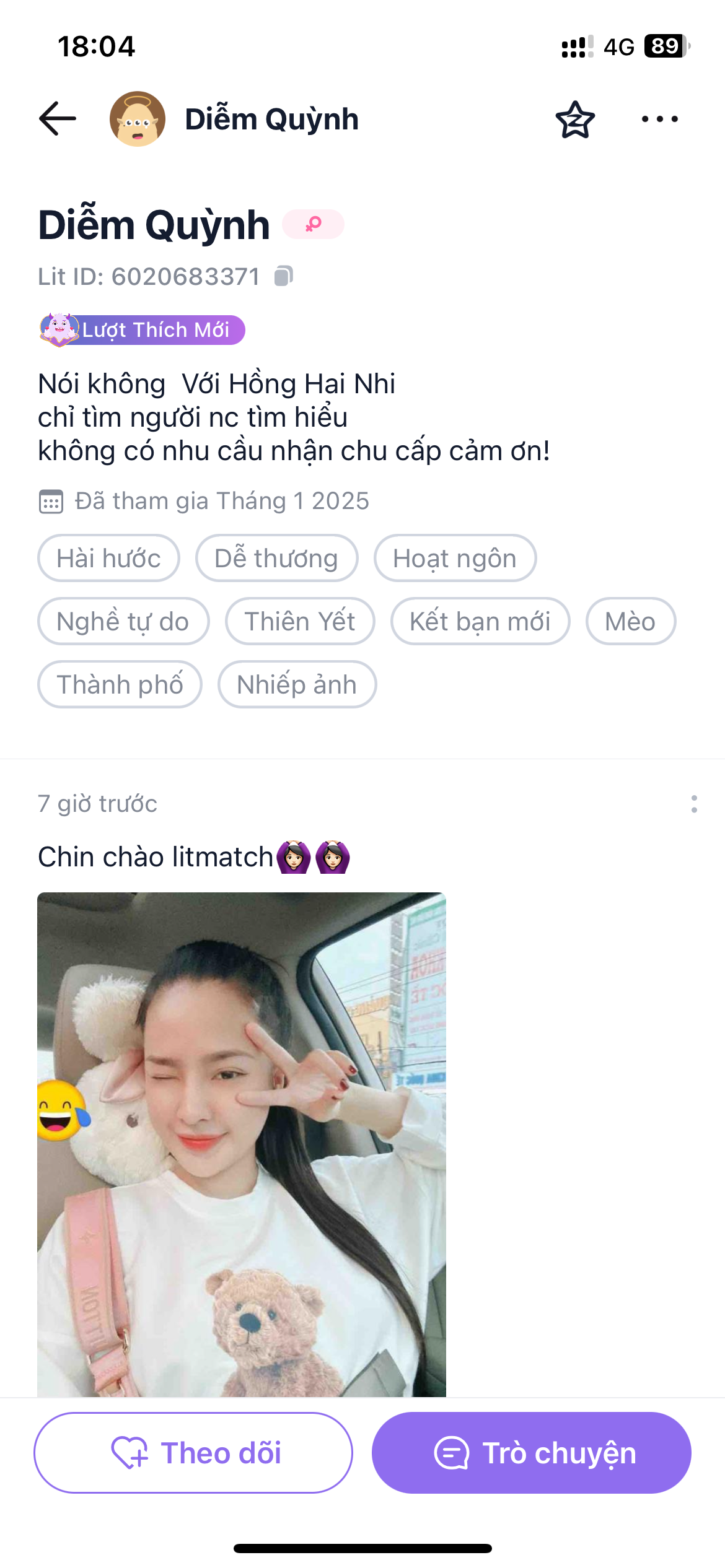Tap Diễm Quỳnh's avatar in the header
The width and height of the screenshot is (725, 1568).
click(x=138, y=119)
